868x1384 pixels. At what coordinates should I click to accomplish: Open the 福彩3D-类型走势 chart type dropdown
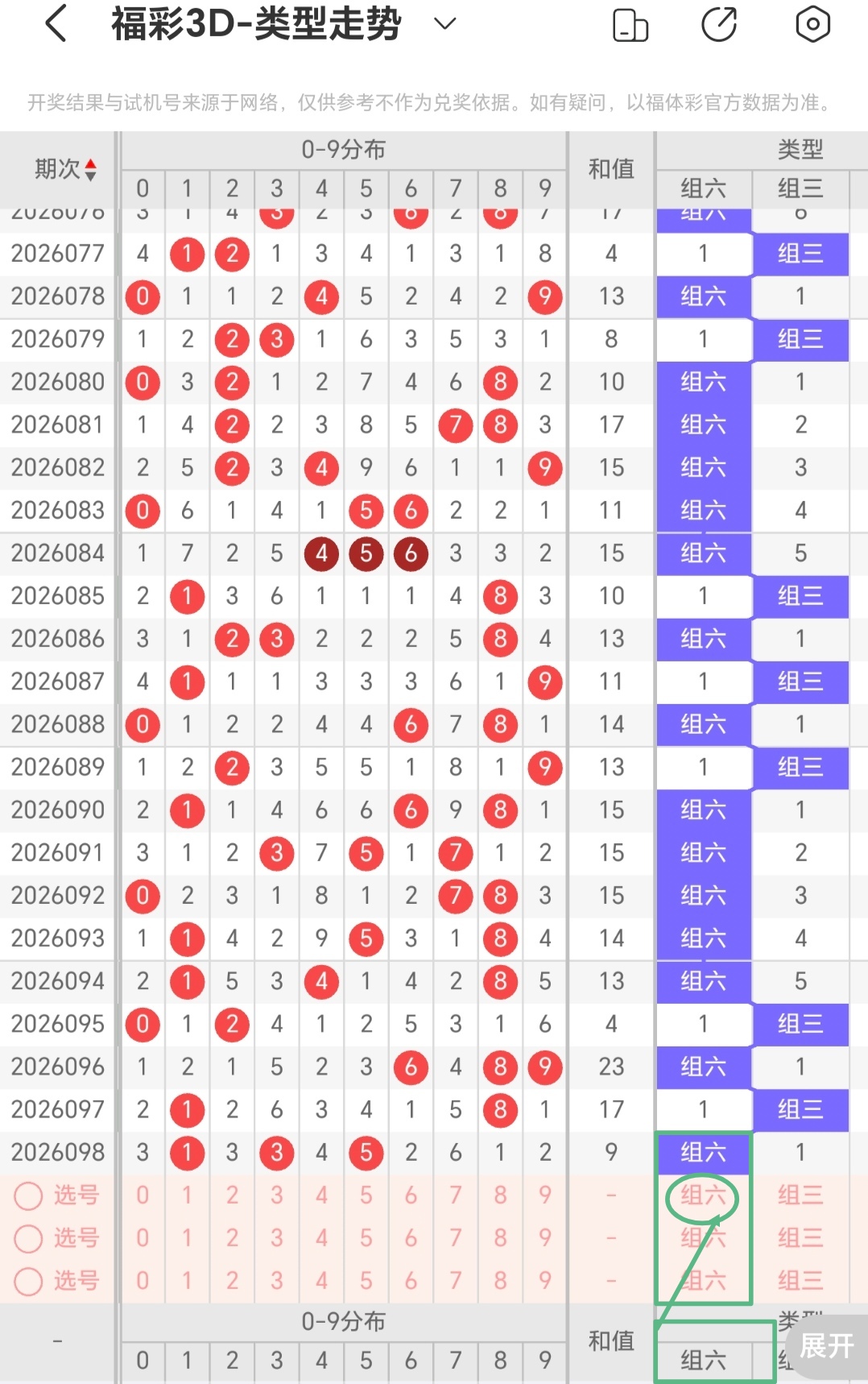444,23
